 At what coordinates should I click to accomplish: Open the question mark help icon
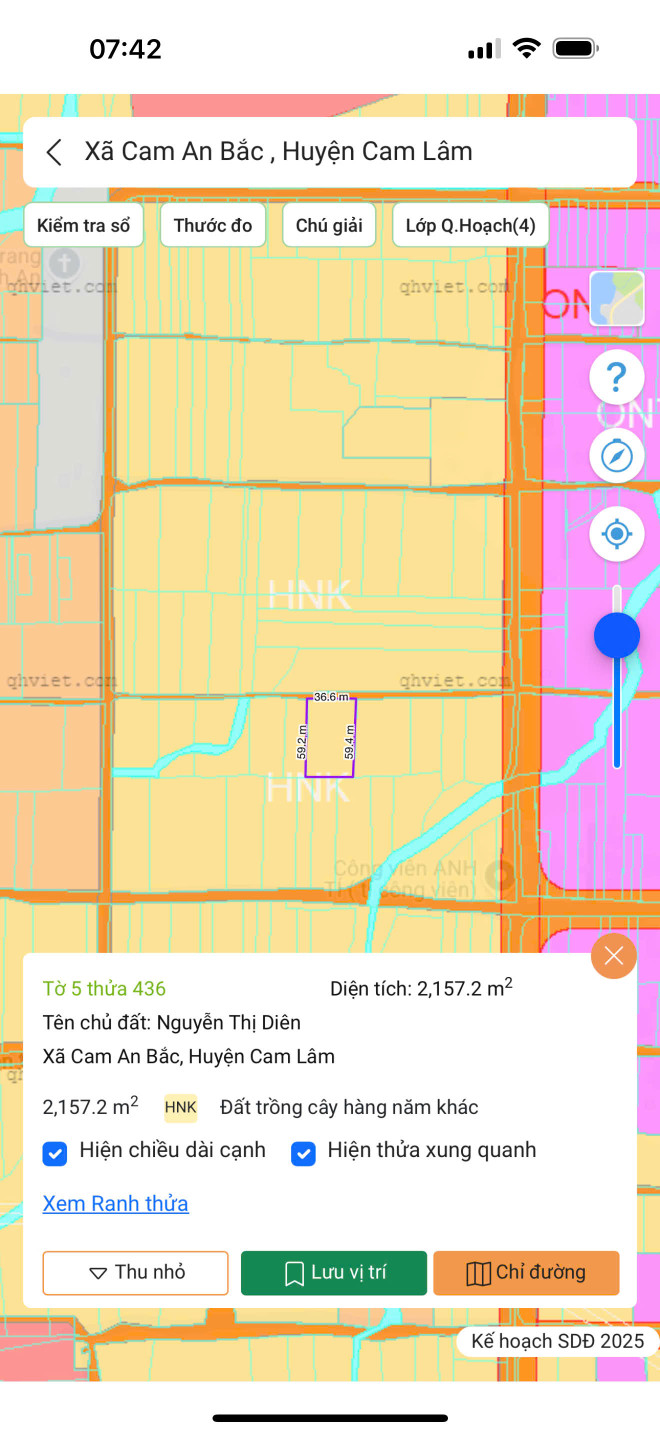point(616,378)
